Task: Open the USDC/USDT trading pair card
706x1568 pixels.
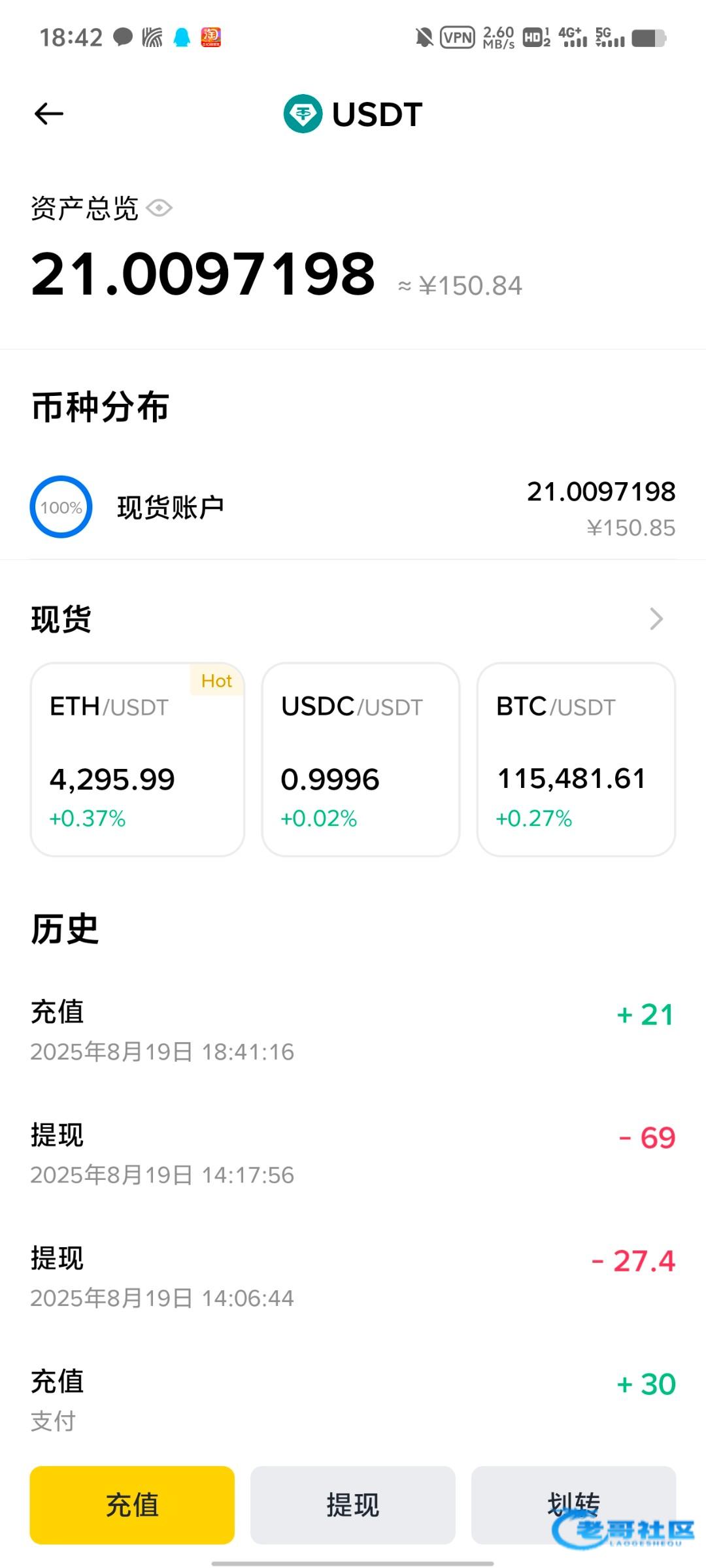Action: (x=360, y=759)
